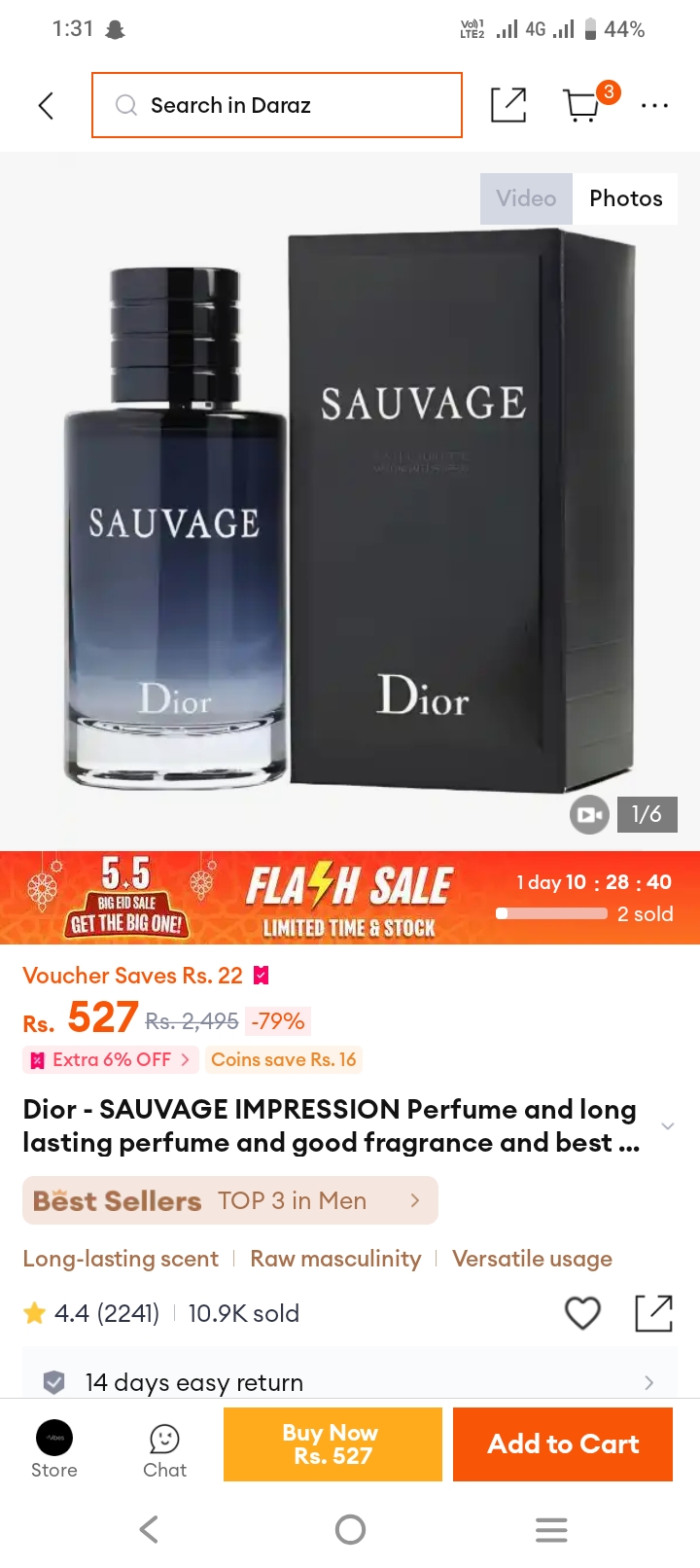Play the product video icon
Image resolution: width=700 pixels, height=1568 pixels.
click(589, 815)
